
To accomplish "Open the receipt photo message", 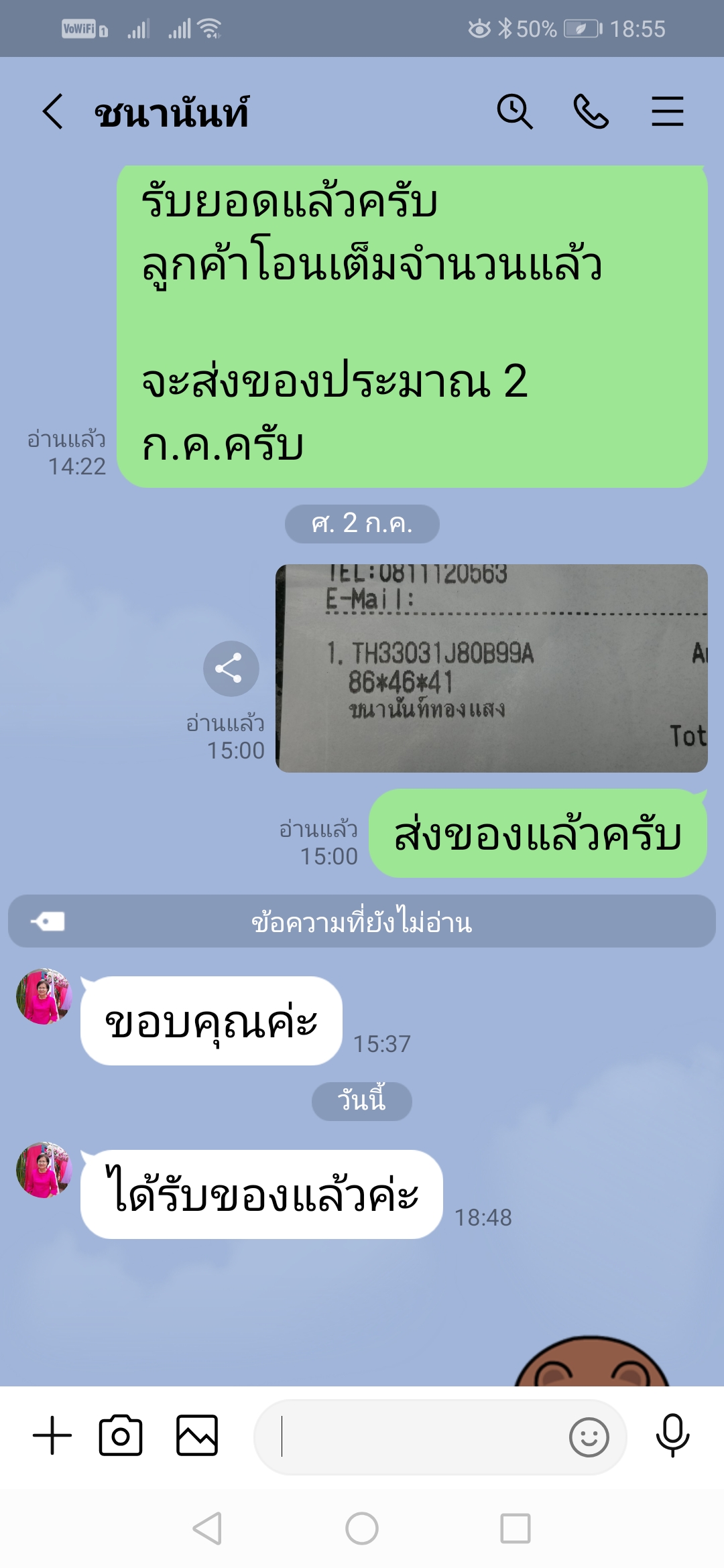I will tap(491, 668).
